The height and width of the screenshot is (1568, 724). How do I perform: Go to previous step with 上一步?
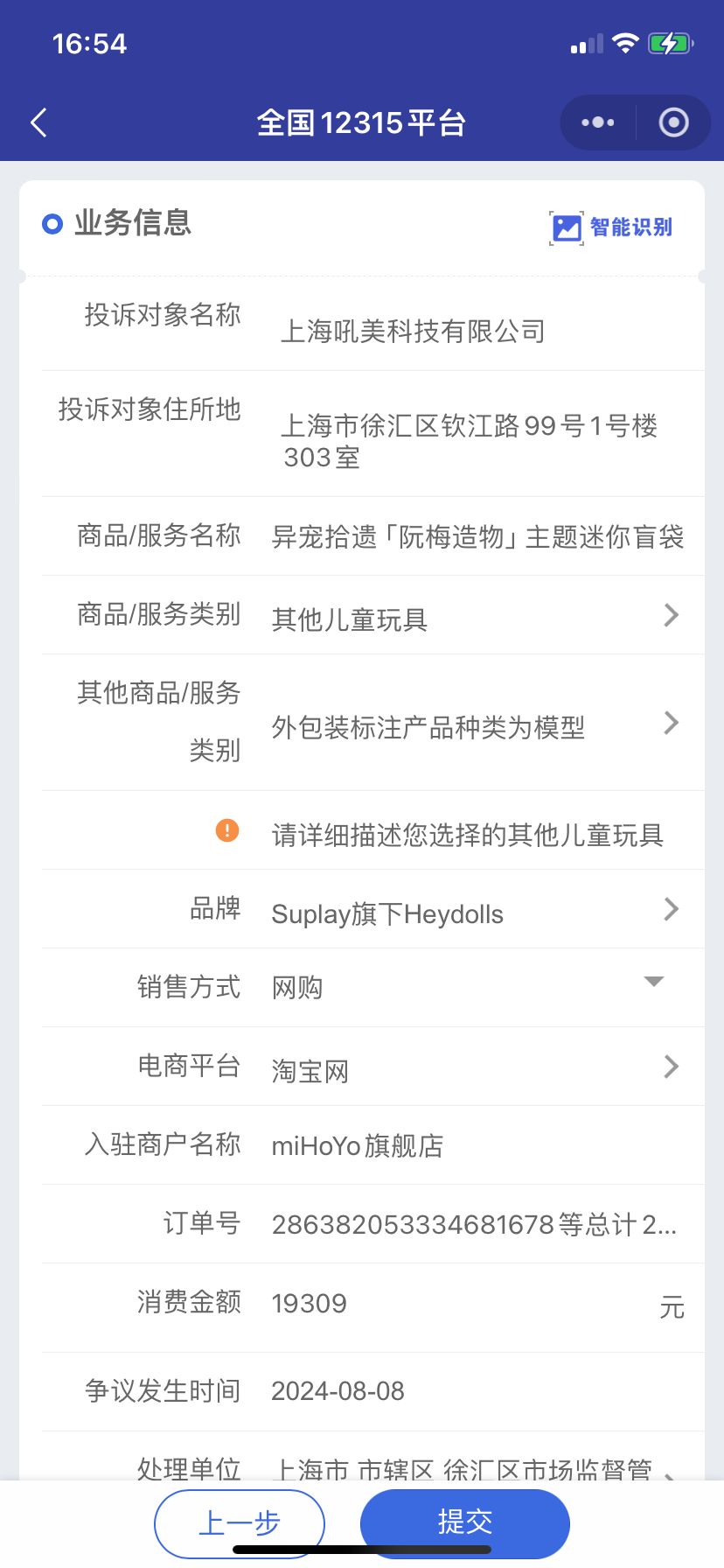[x=240, y=1522]
